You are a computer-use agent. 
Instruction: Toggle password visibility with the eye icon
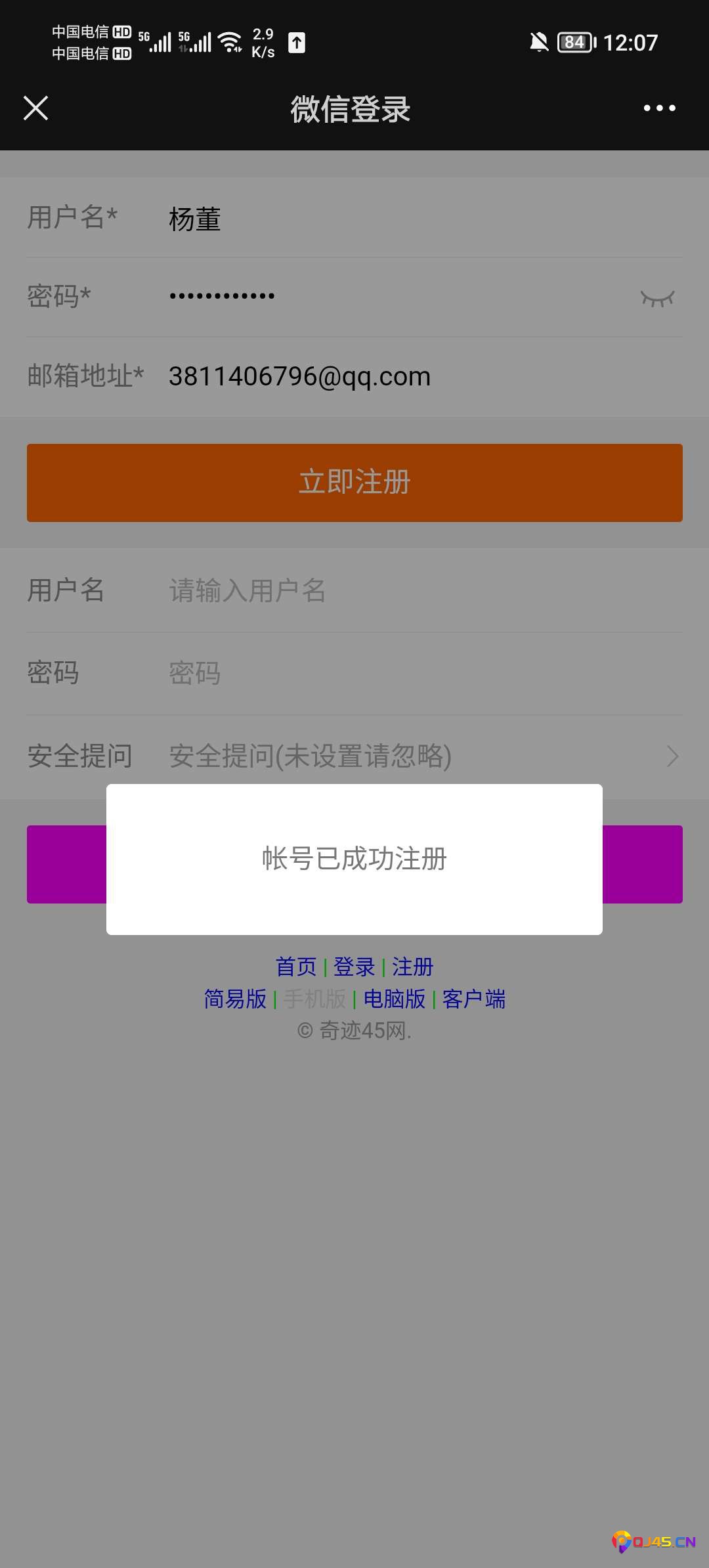(x=658, y=299)
